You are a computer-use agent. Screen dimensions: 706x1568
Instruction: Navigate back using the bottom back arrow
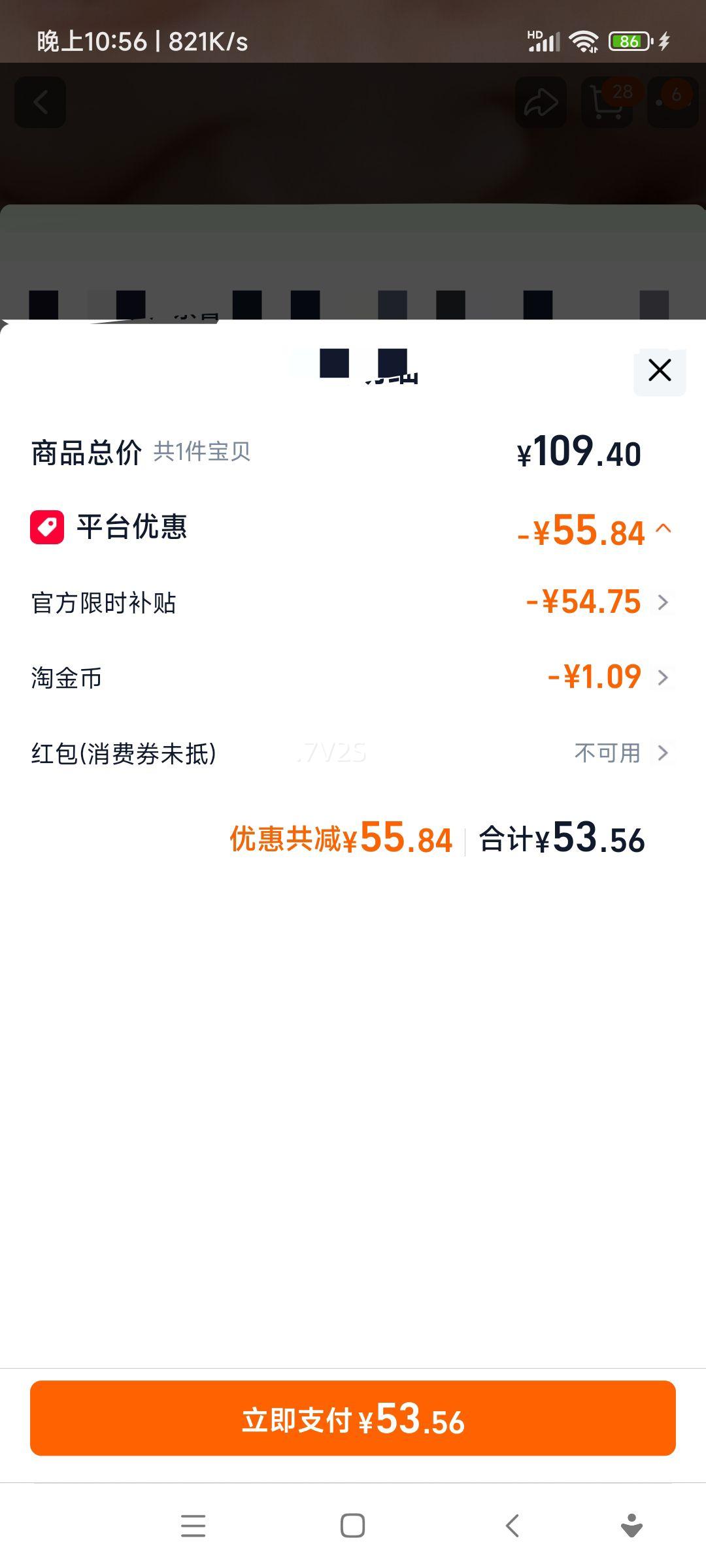(x=513, y=1527)
